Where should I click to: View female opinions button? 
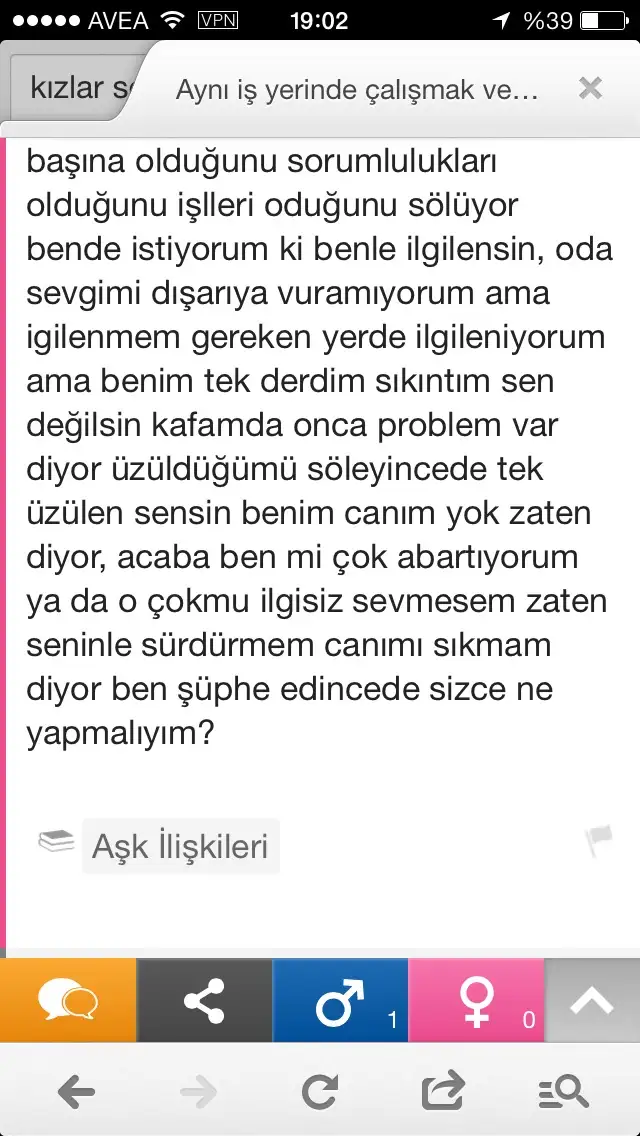coord(476,1001)
